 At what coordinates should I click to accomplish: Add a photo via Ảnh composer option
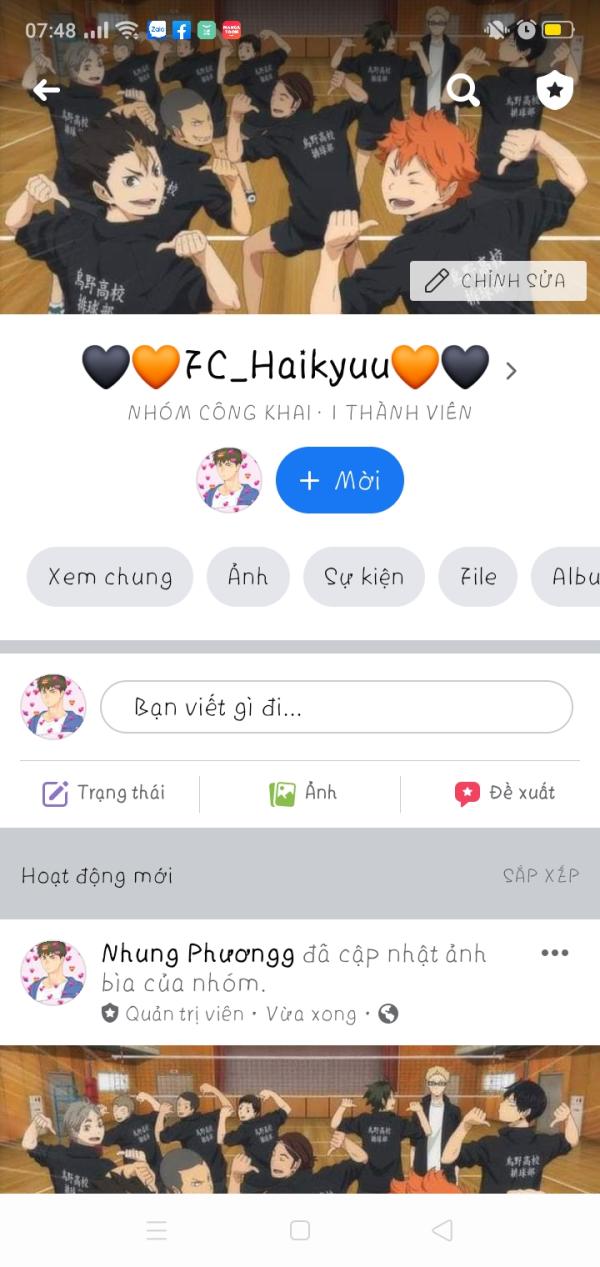click(303, 793)
